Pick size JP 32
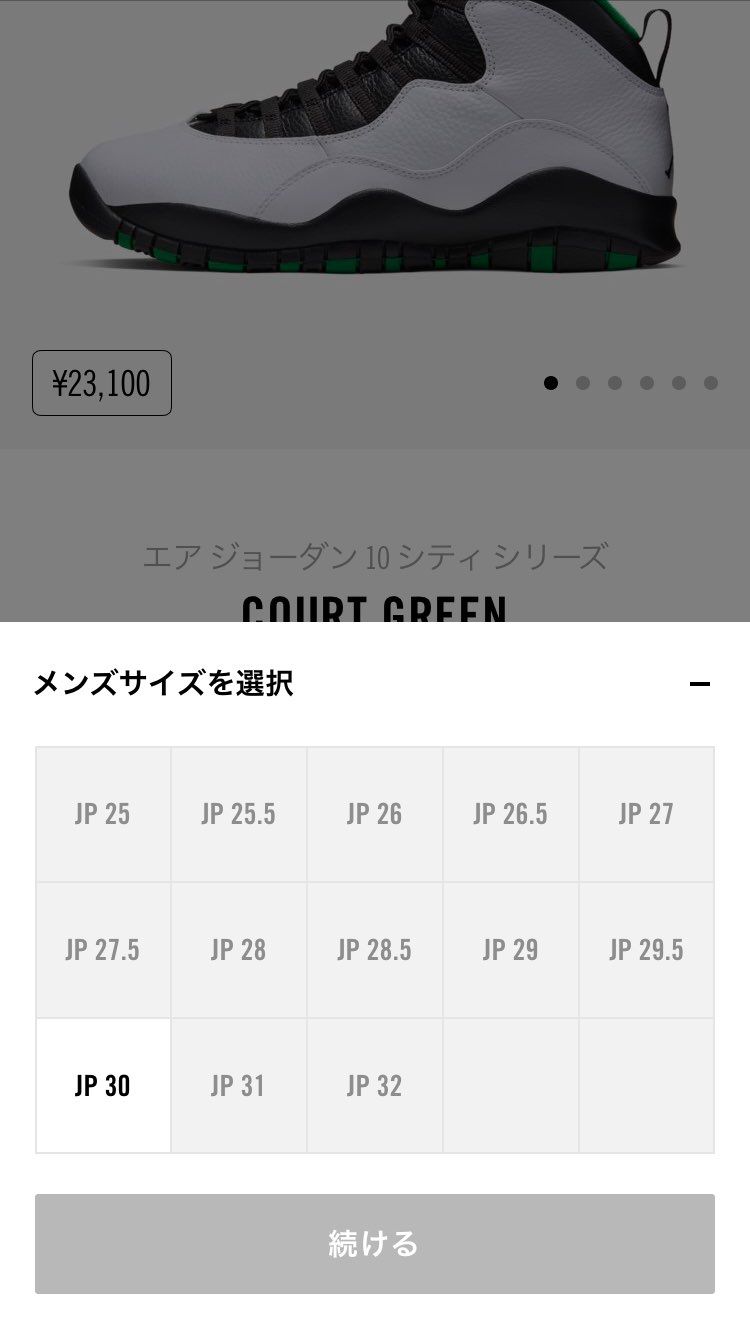The width and height of the screenshot is (750, 1334). 375,1086
